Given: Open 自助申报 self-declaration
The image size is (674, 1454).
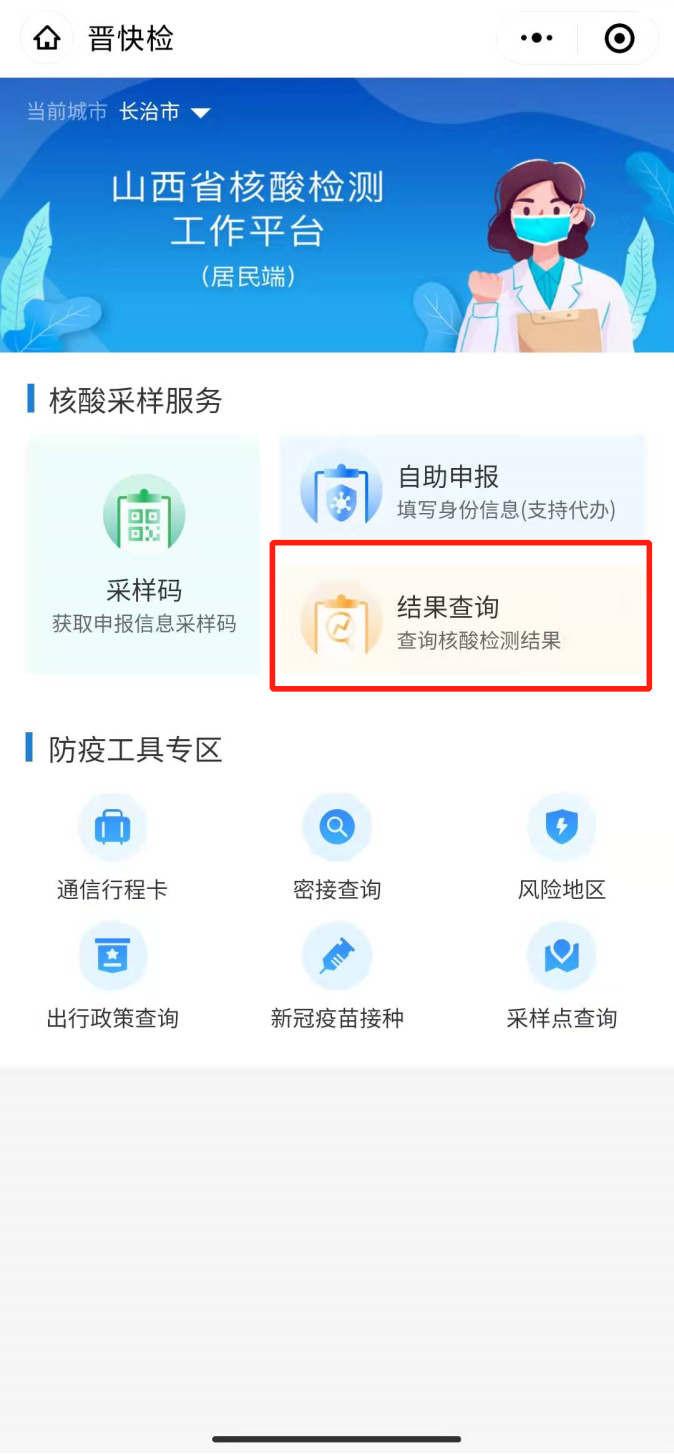Looking at the screenshot, I should (463, 489).
